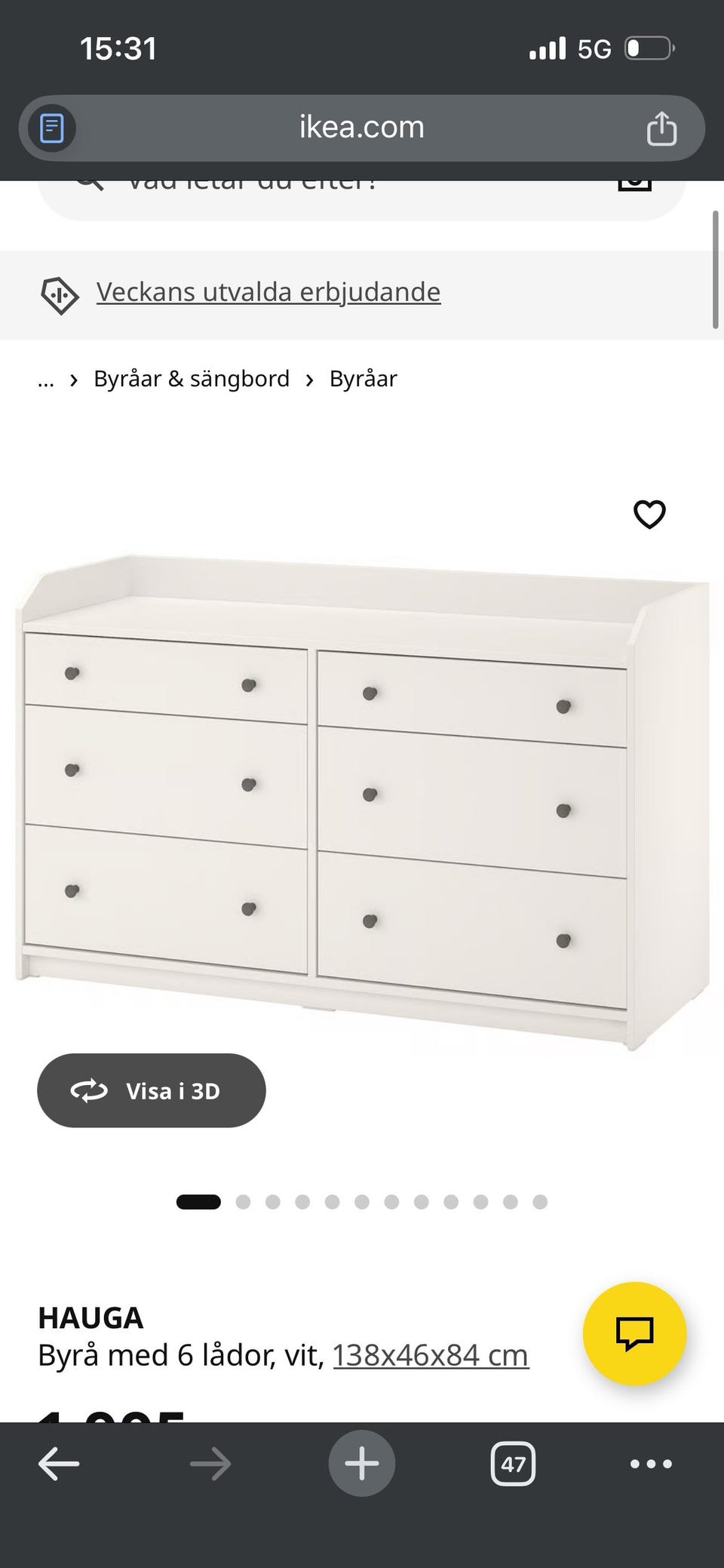Show the 47 open tabs

514,1464
